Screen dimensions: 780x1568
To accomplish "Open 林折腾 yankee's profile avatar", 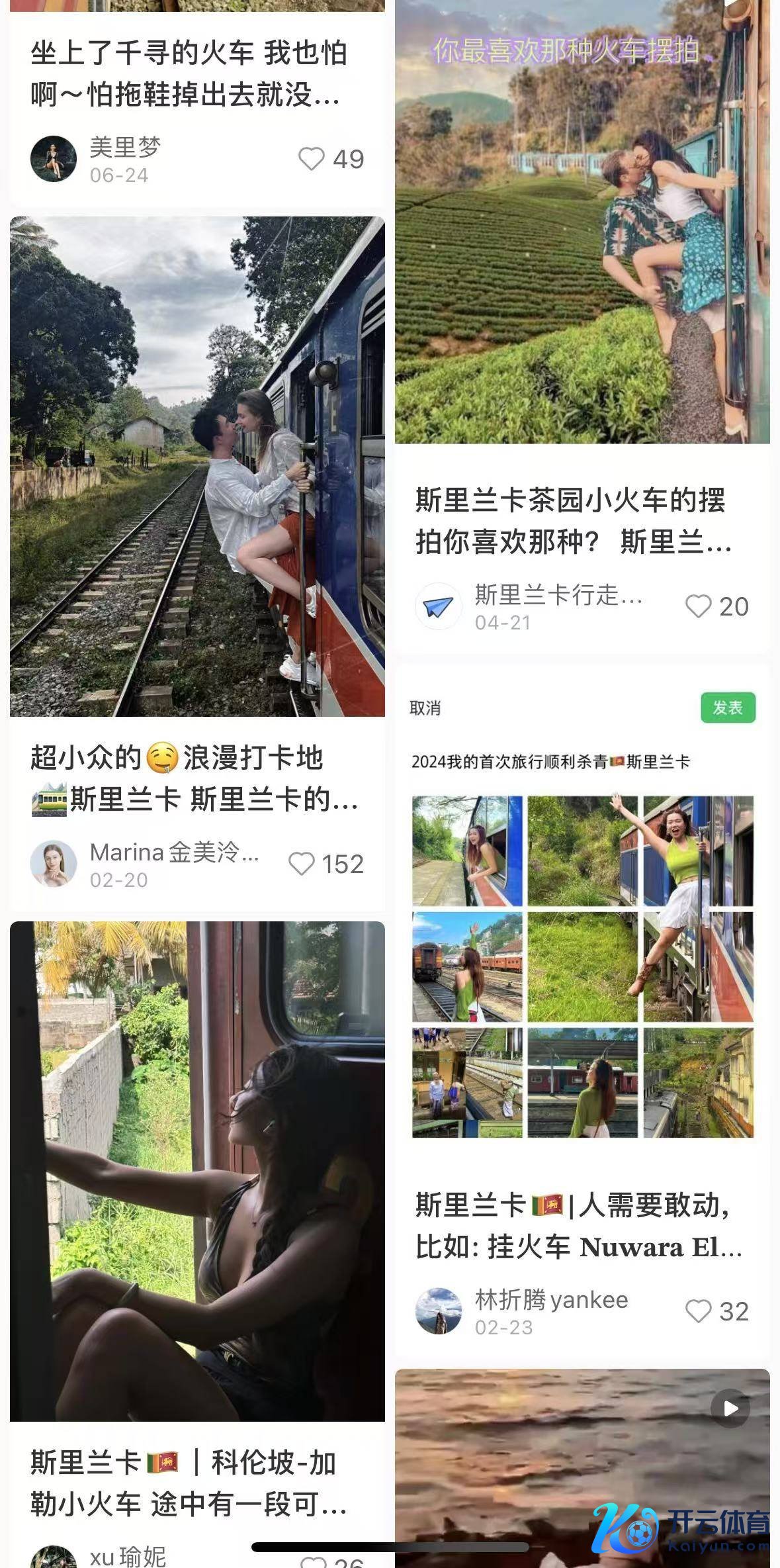I will pyautogui.click(x=438, y=1311).
